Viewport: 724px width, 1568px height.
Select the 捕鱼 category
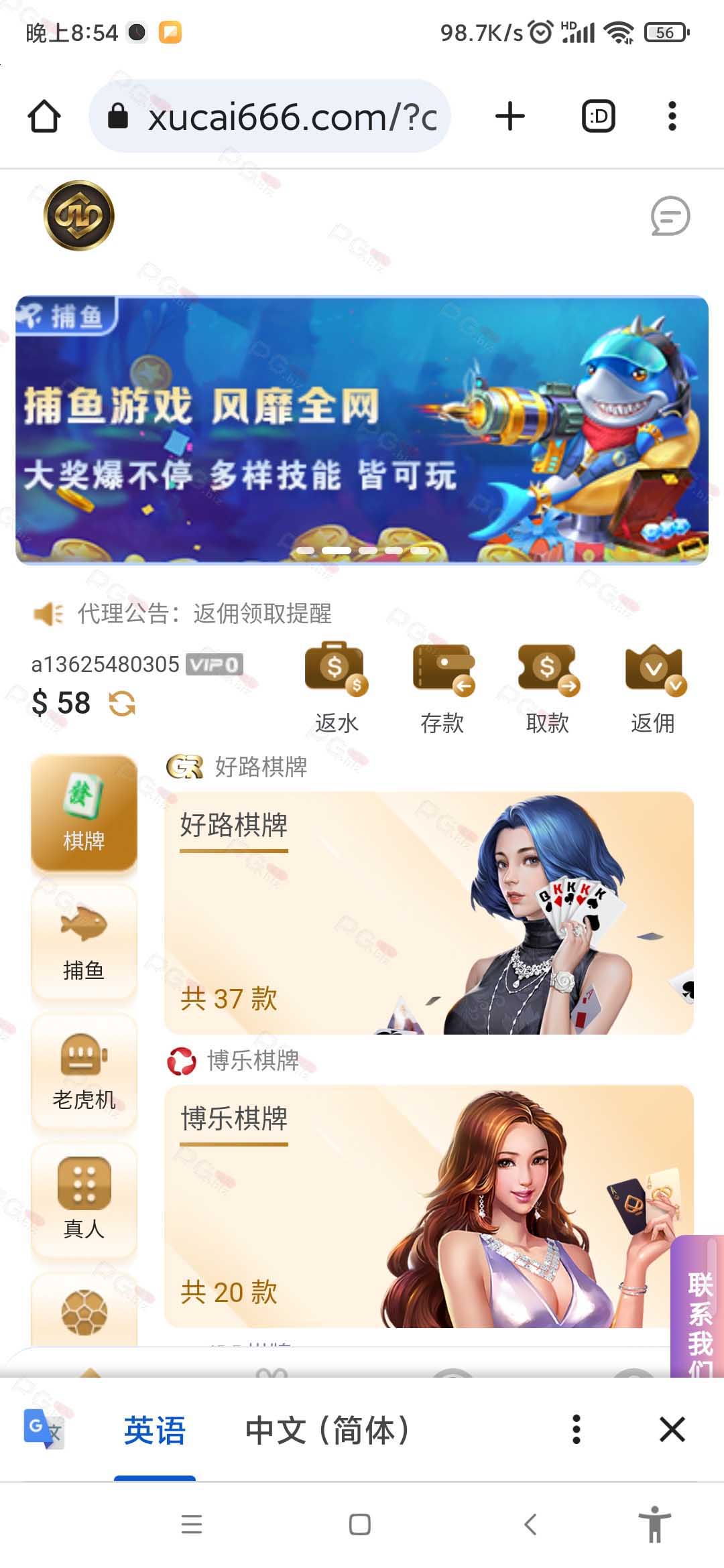tap(84, 942)
